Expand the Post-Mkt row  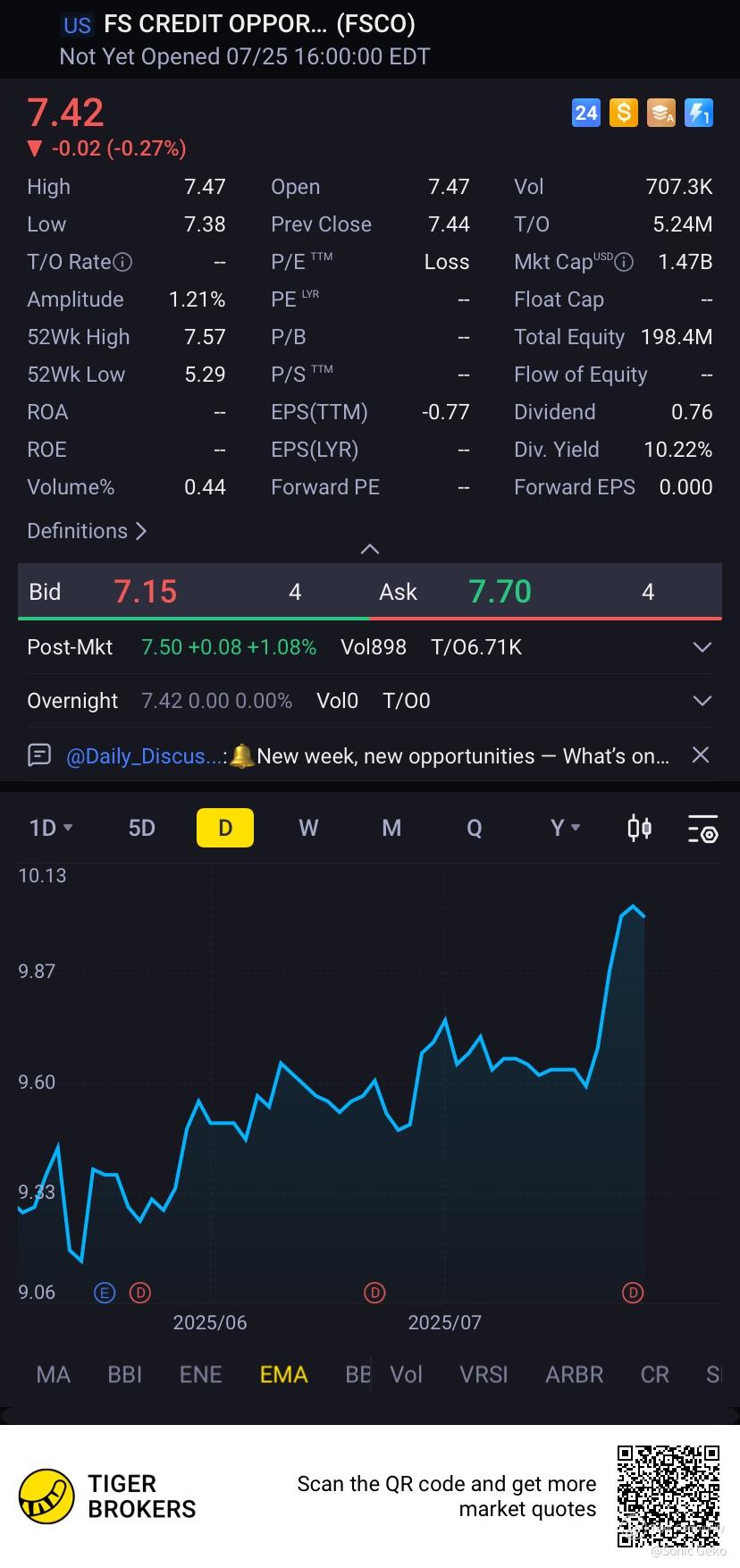click(702, 647)
